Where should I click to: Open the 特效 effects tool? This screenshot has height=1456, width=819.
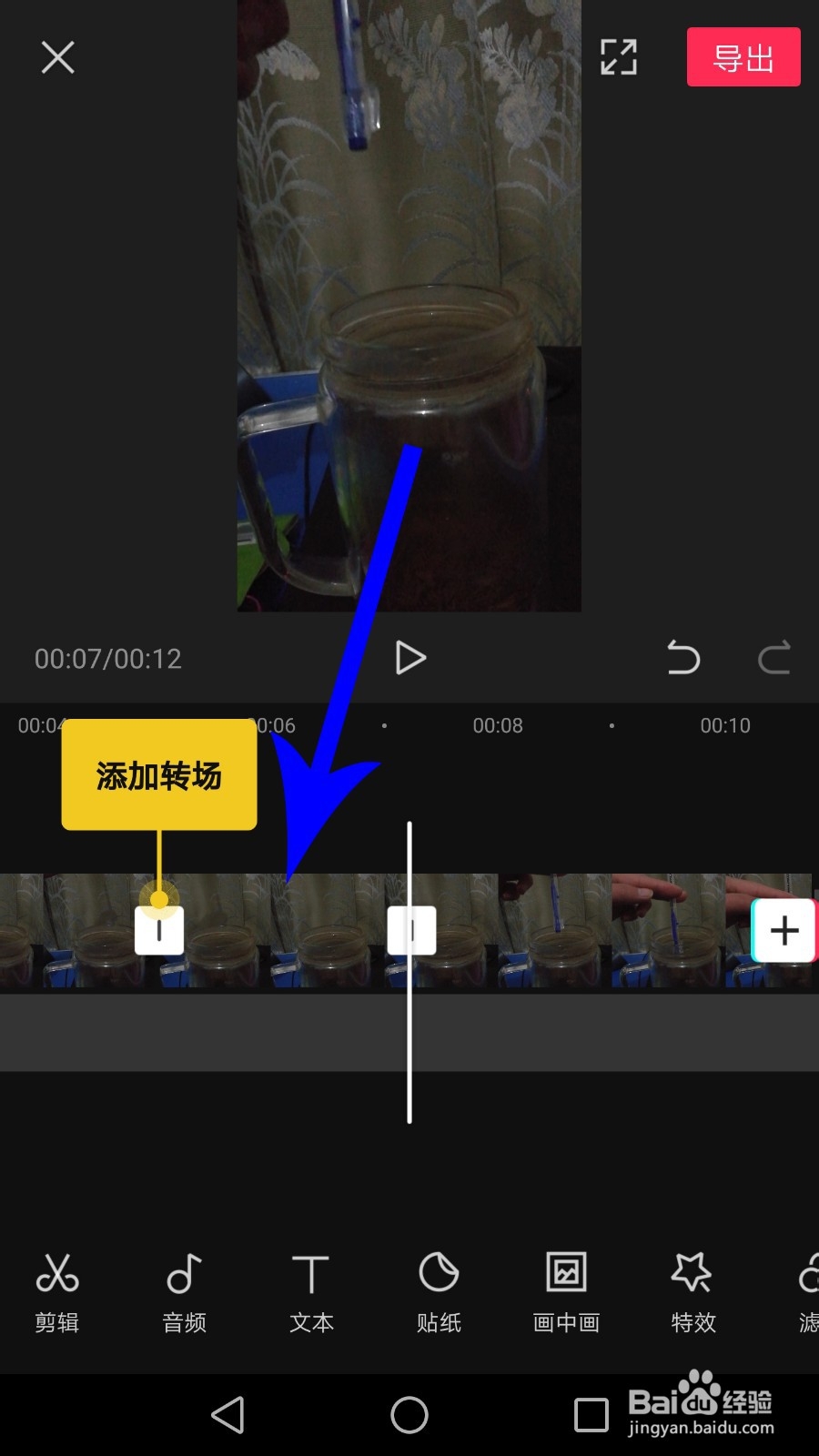click(x=693, y=1292)
